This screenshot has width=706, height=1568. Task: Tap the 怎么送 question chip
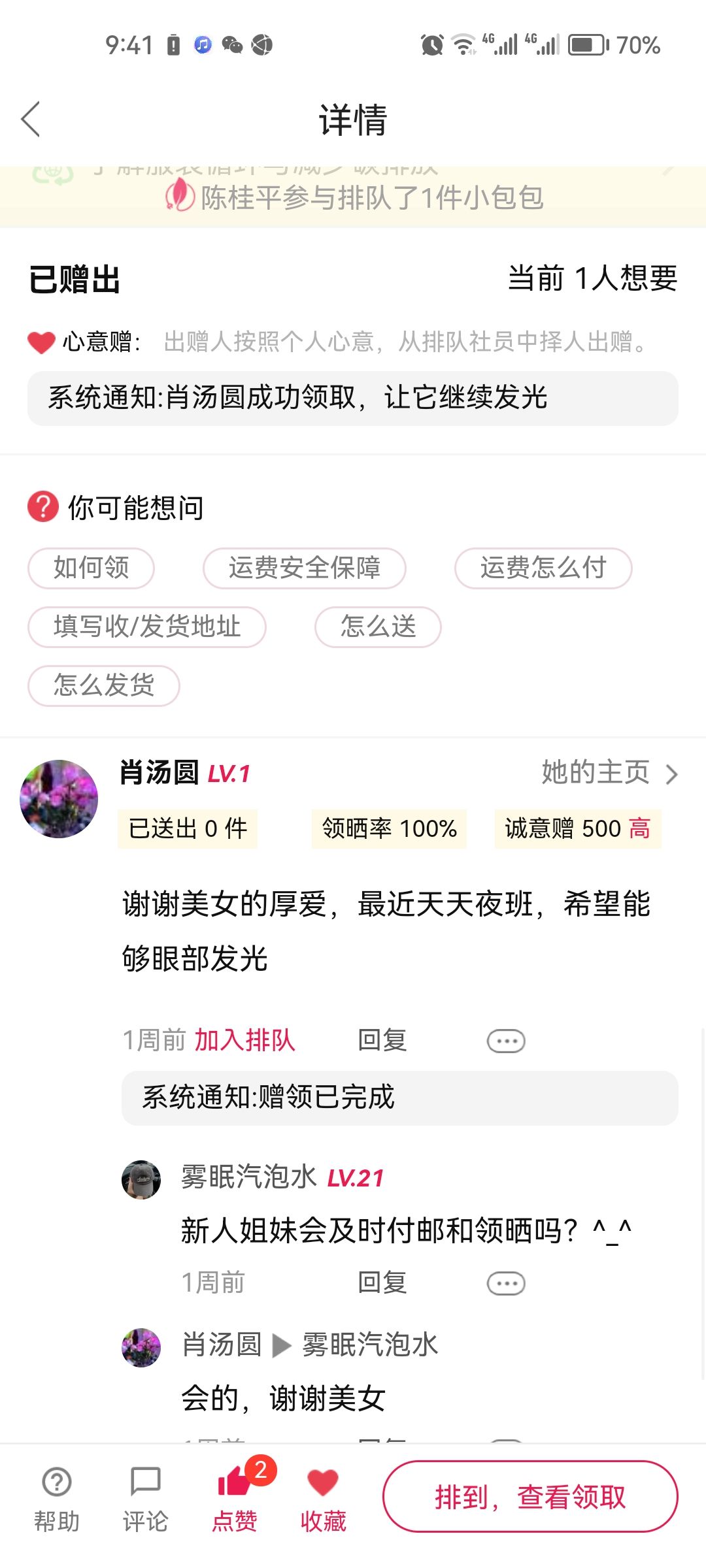(x=378, y=627)
